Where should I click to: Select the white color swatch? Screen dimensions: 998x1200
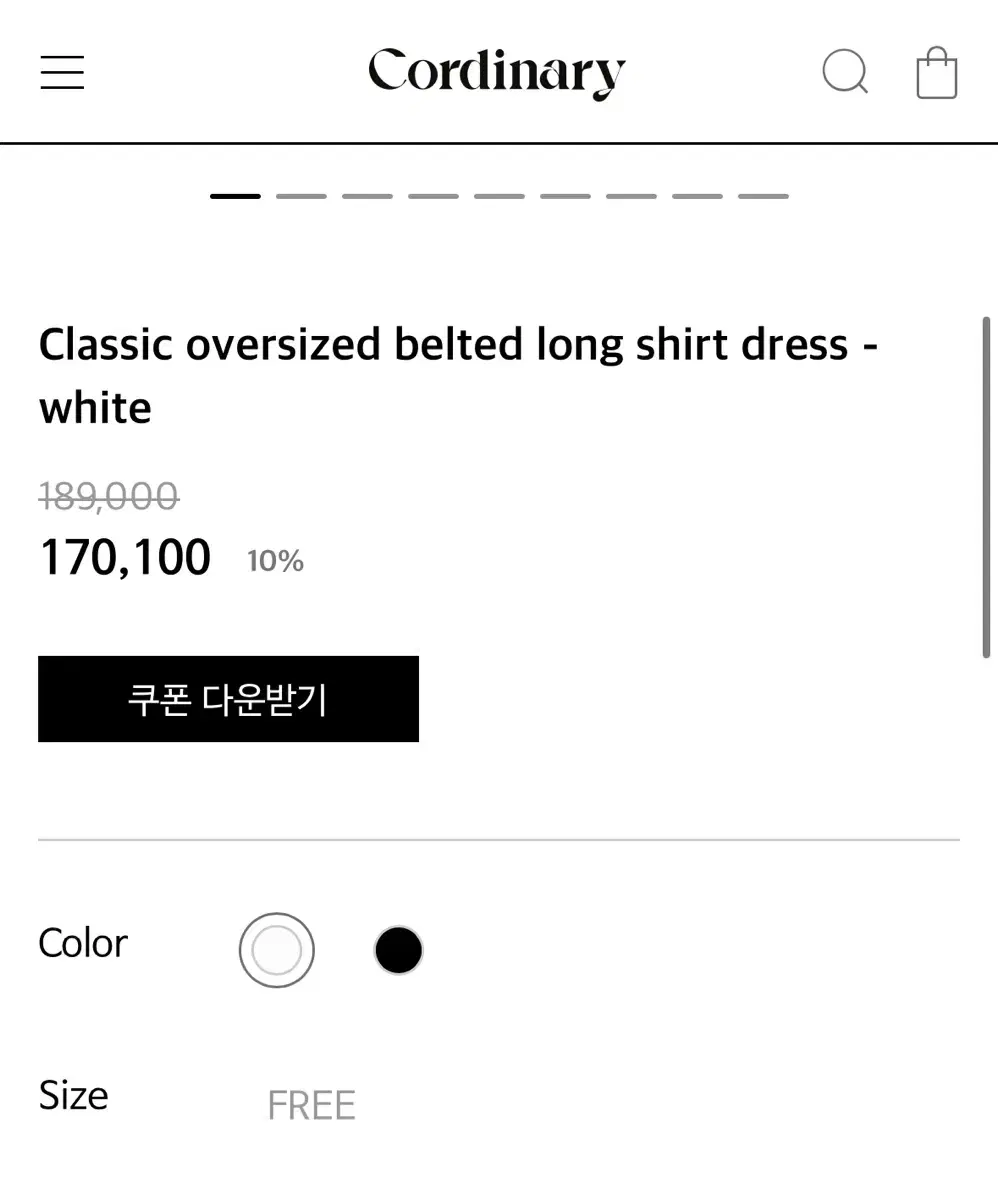(277, 950)
